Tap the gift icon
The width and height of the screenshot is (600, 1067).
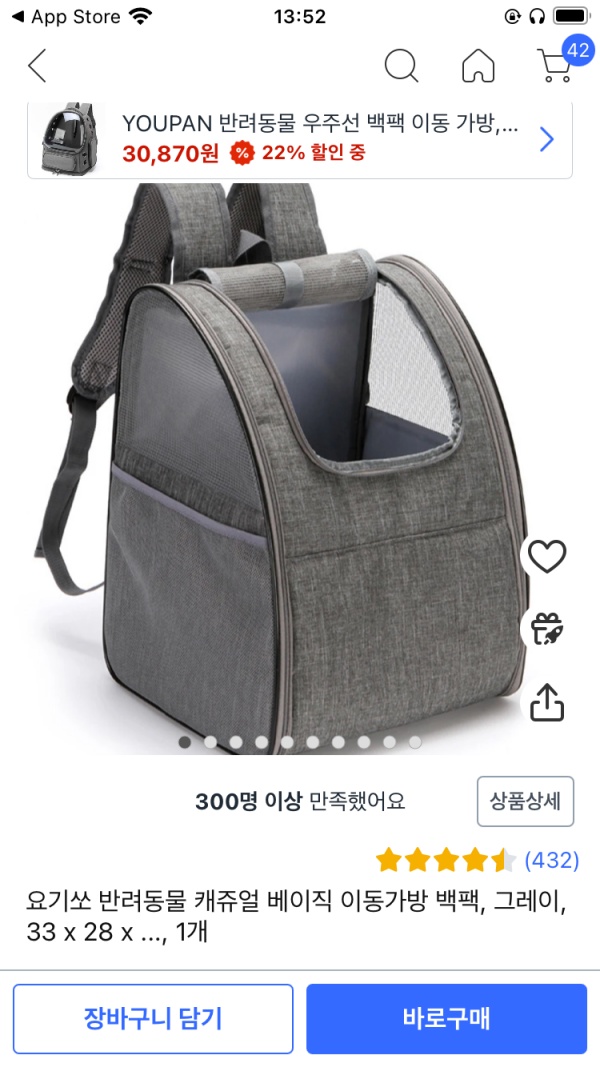547,629
